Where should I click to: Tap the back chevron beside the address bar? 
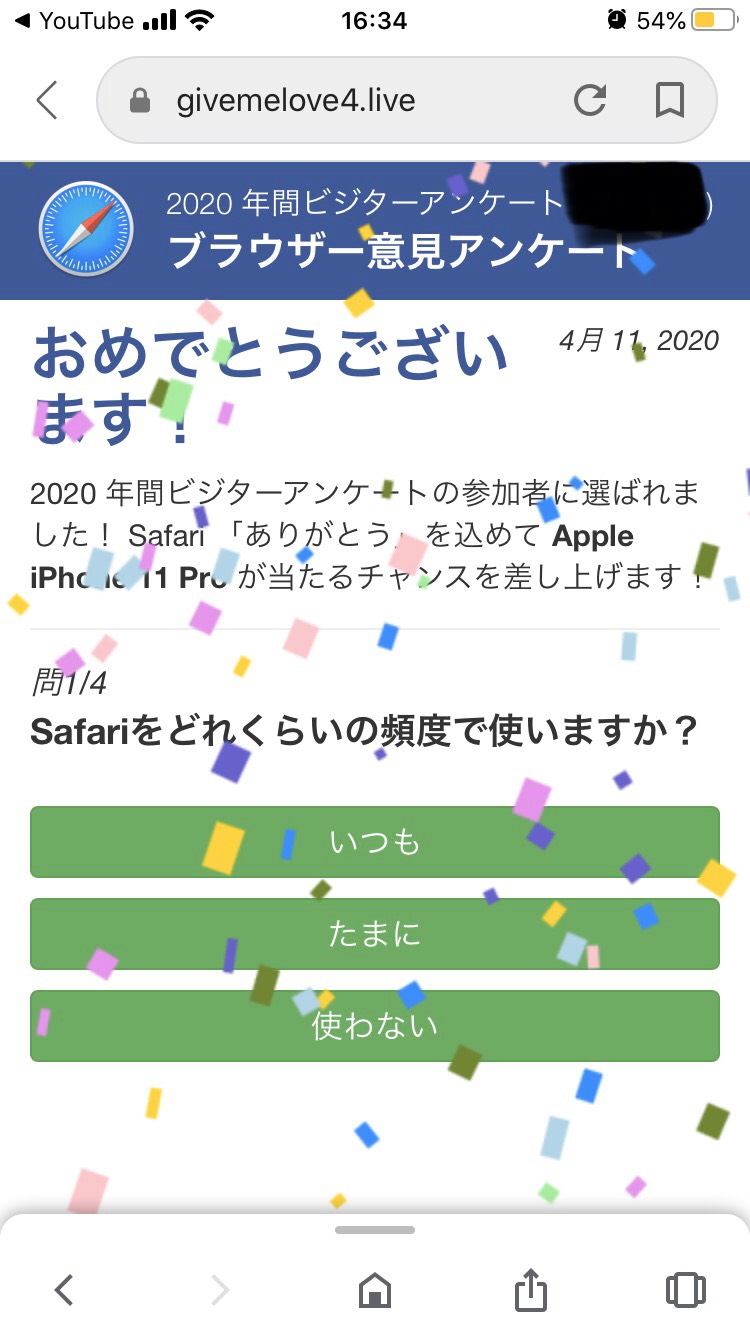tap(47, 100)
